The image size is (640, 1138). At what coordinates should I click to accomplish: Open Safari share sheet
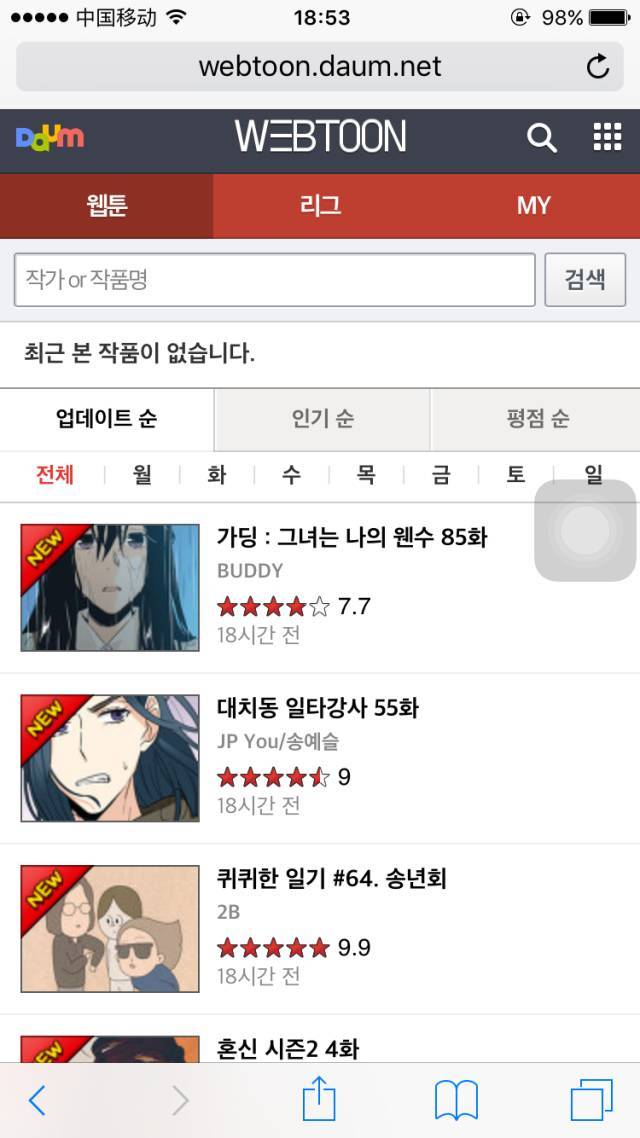(x=319, y=1099)
